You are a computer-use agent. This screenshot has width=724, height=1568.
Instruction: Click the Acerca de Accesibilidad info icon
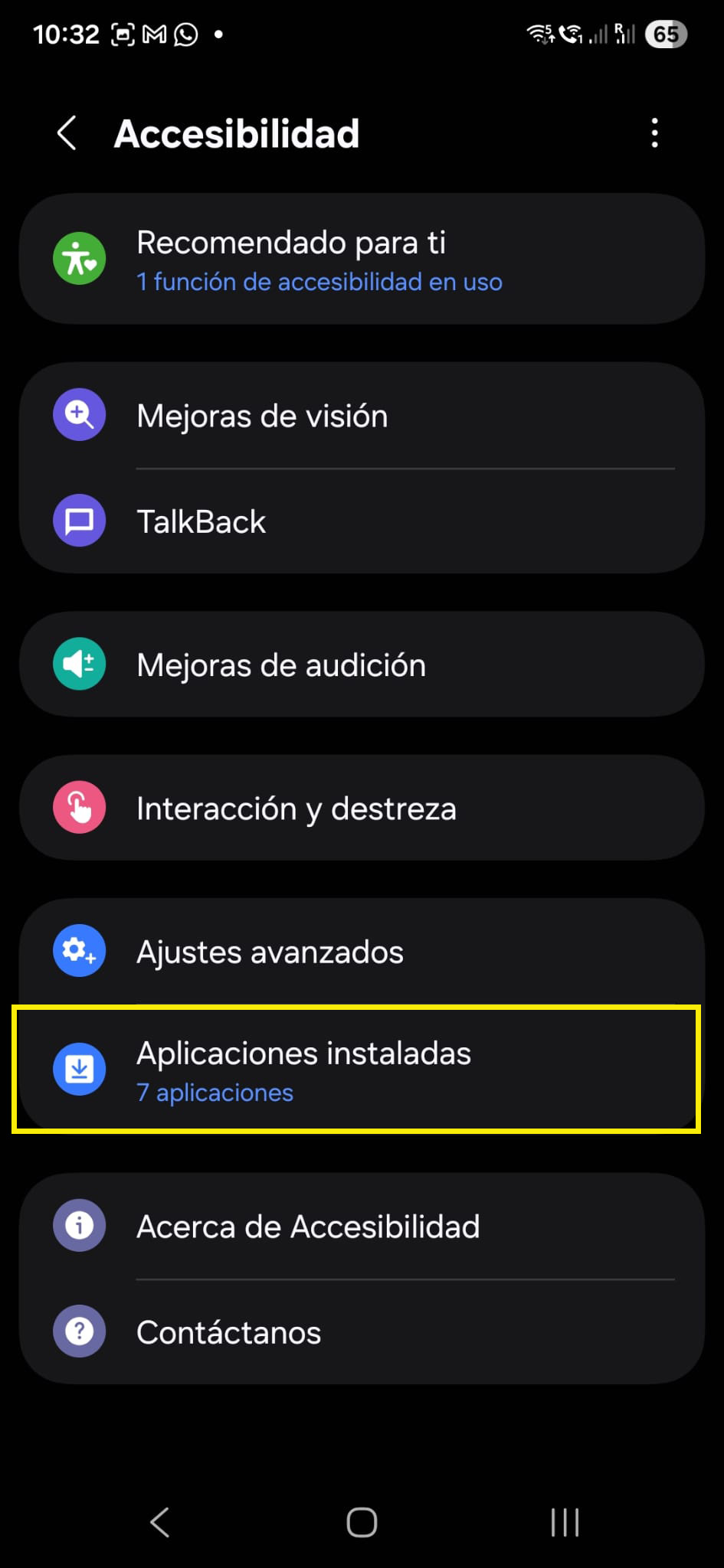tap(79, 1226)
